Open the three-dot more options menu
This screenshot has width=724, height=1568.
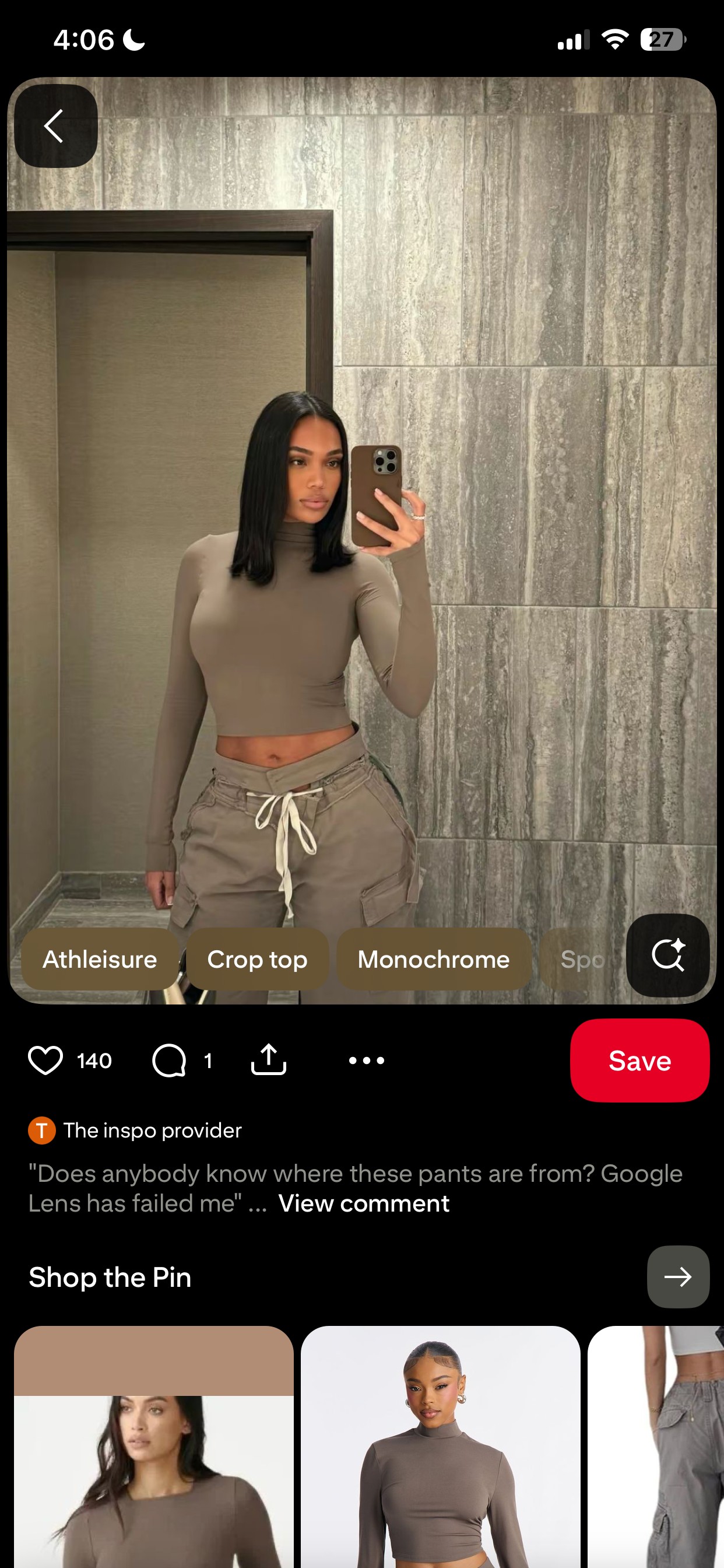(366, 1060)
